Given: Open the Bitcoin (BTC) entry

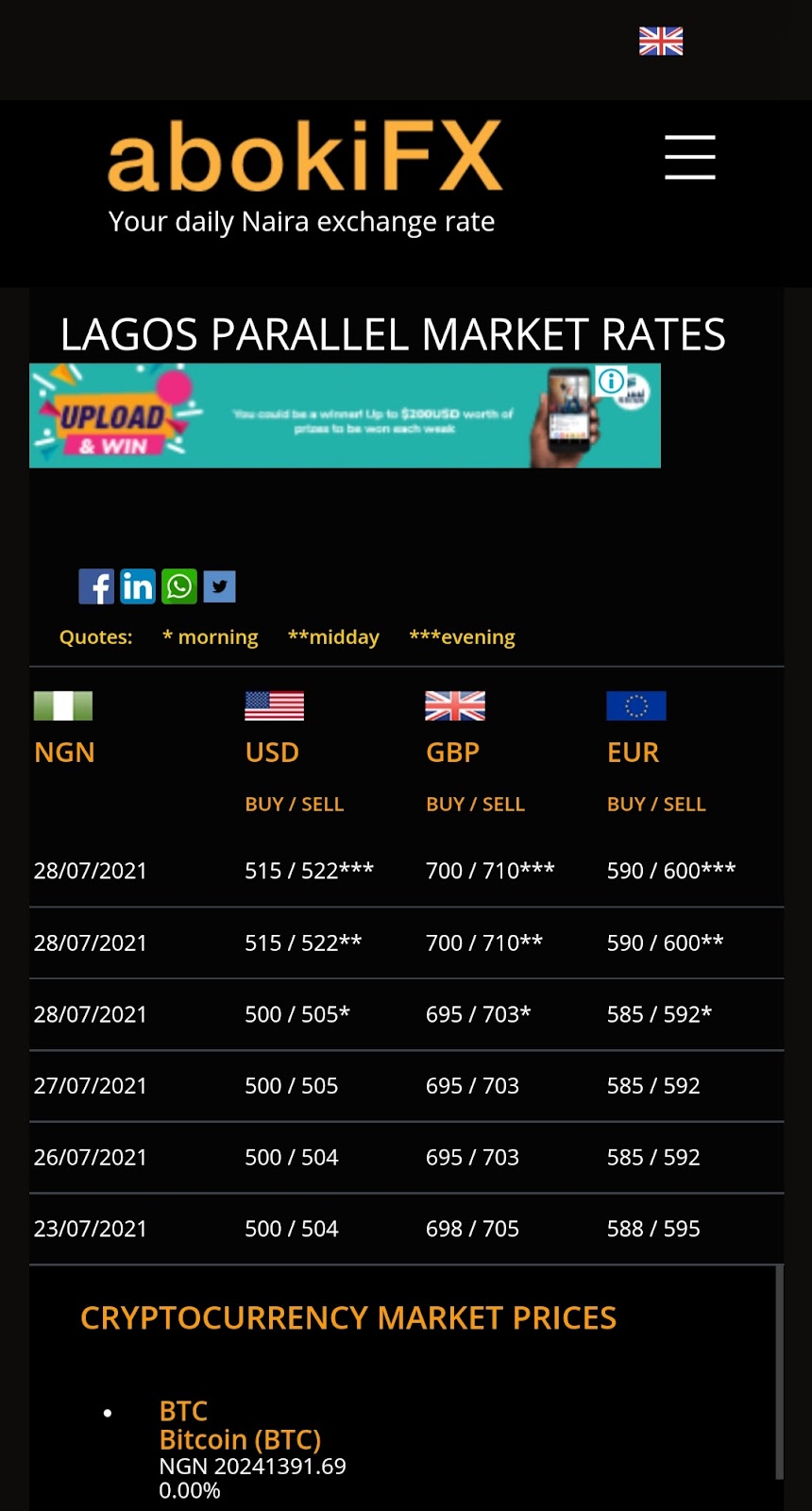Looking at the screenshot, I should 240,1439.
